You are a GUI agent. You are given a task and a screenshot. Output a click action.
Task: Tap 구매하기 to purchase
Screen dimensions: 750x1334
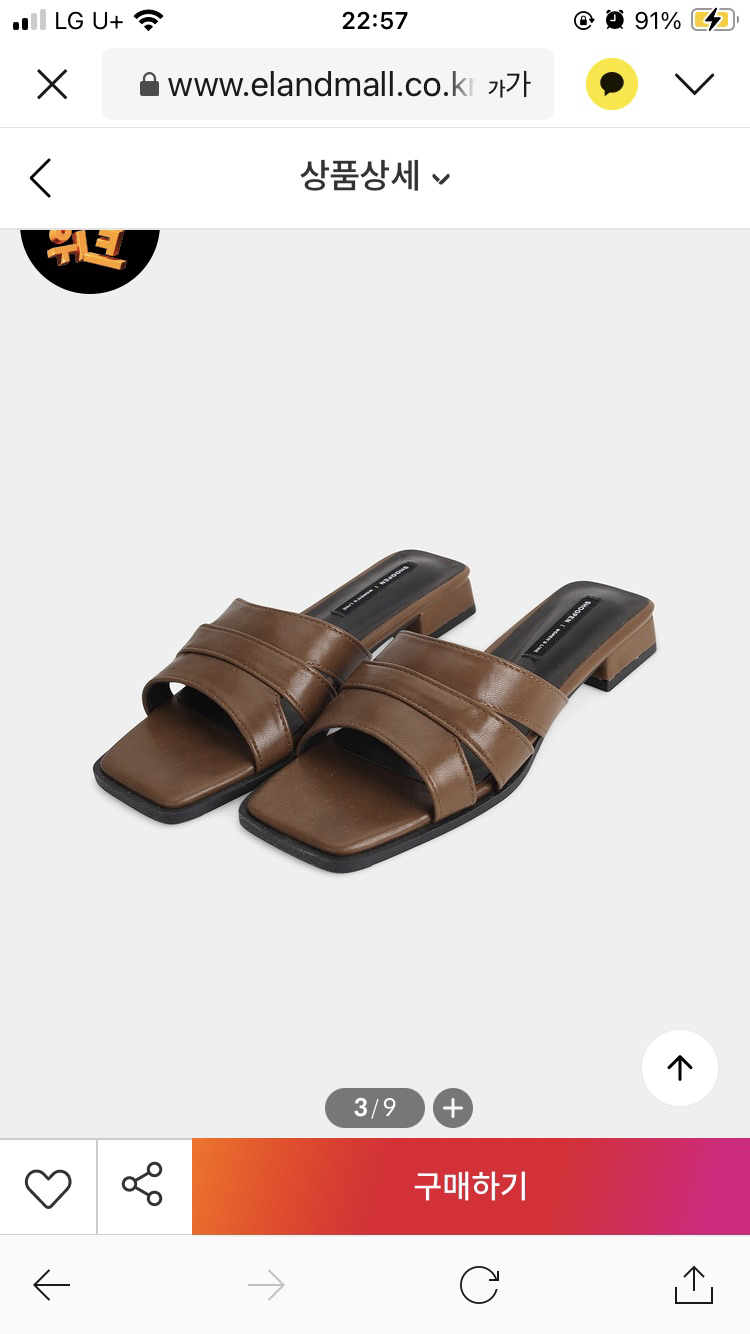[x=470, y=1186]
